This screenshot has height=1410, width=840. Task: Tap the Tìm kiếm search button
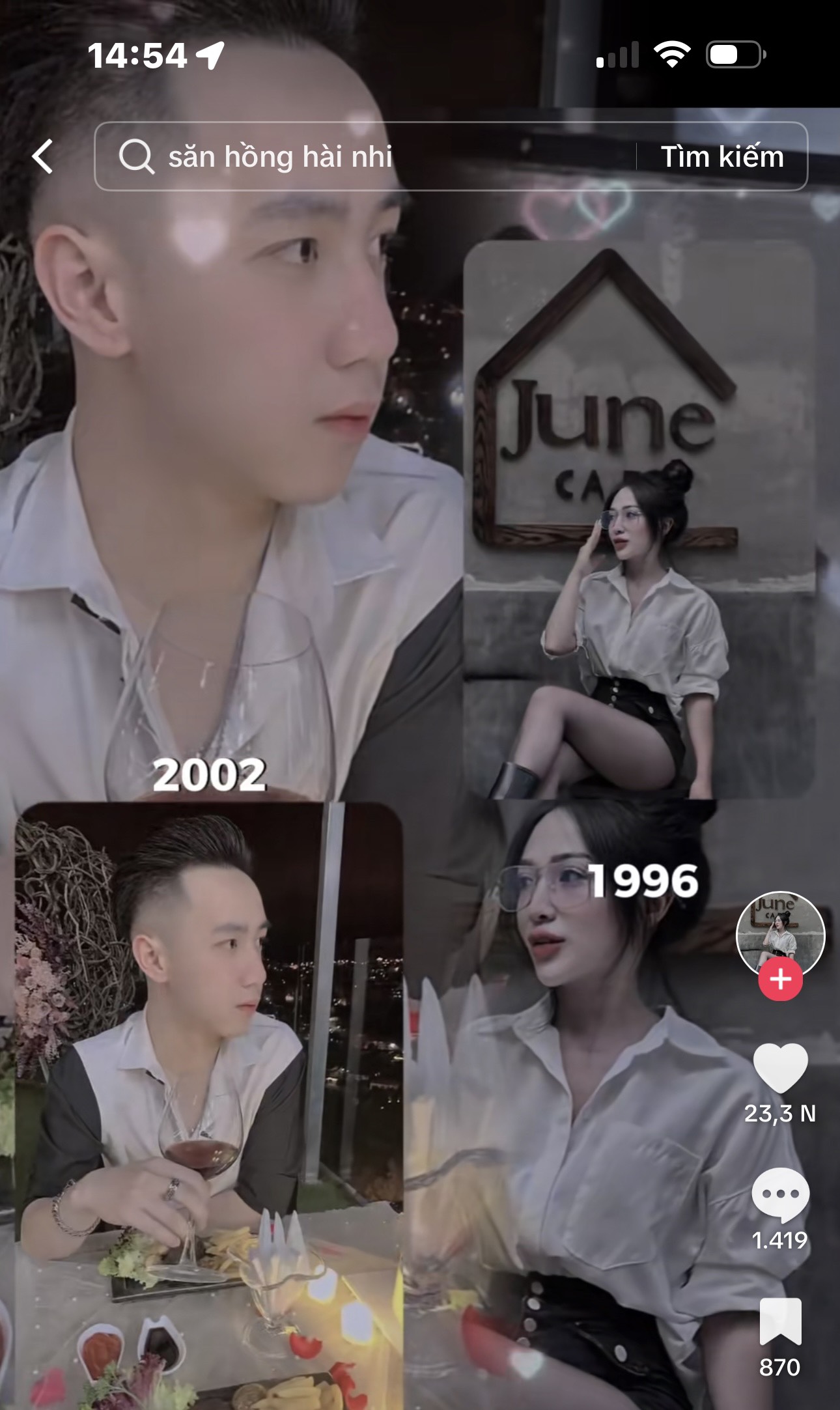pos(721,157)
